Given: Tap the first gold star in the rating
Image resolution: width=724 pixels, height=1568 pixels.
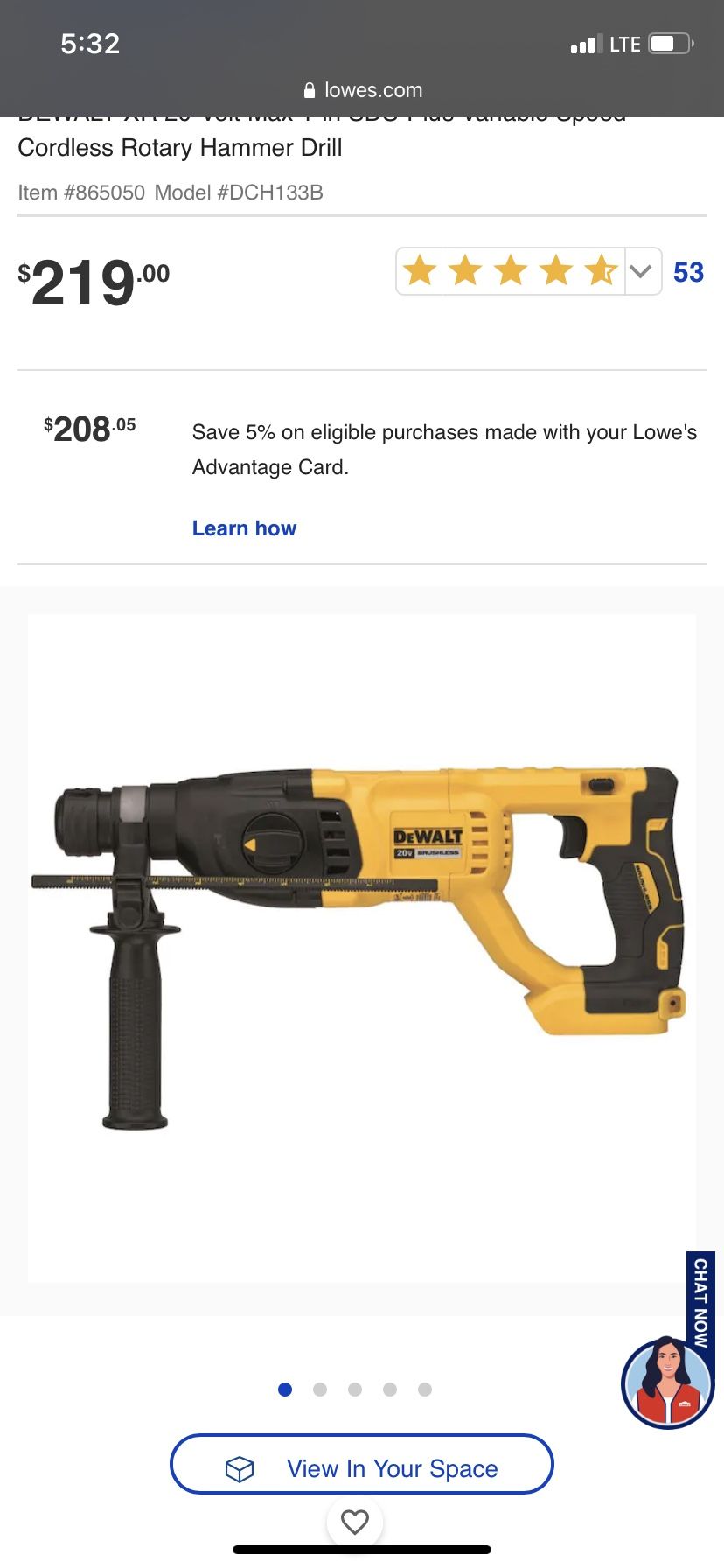Looking at the screenshot, I should pos(421,271).
